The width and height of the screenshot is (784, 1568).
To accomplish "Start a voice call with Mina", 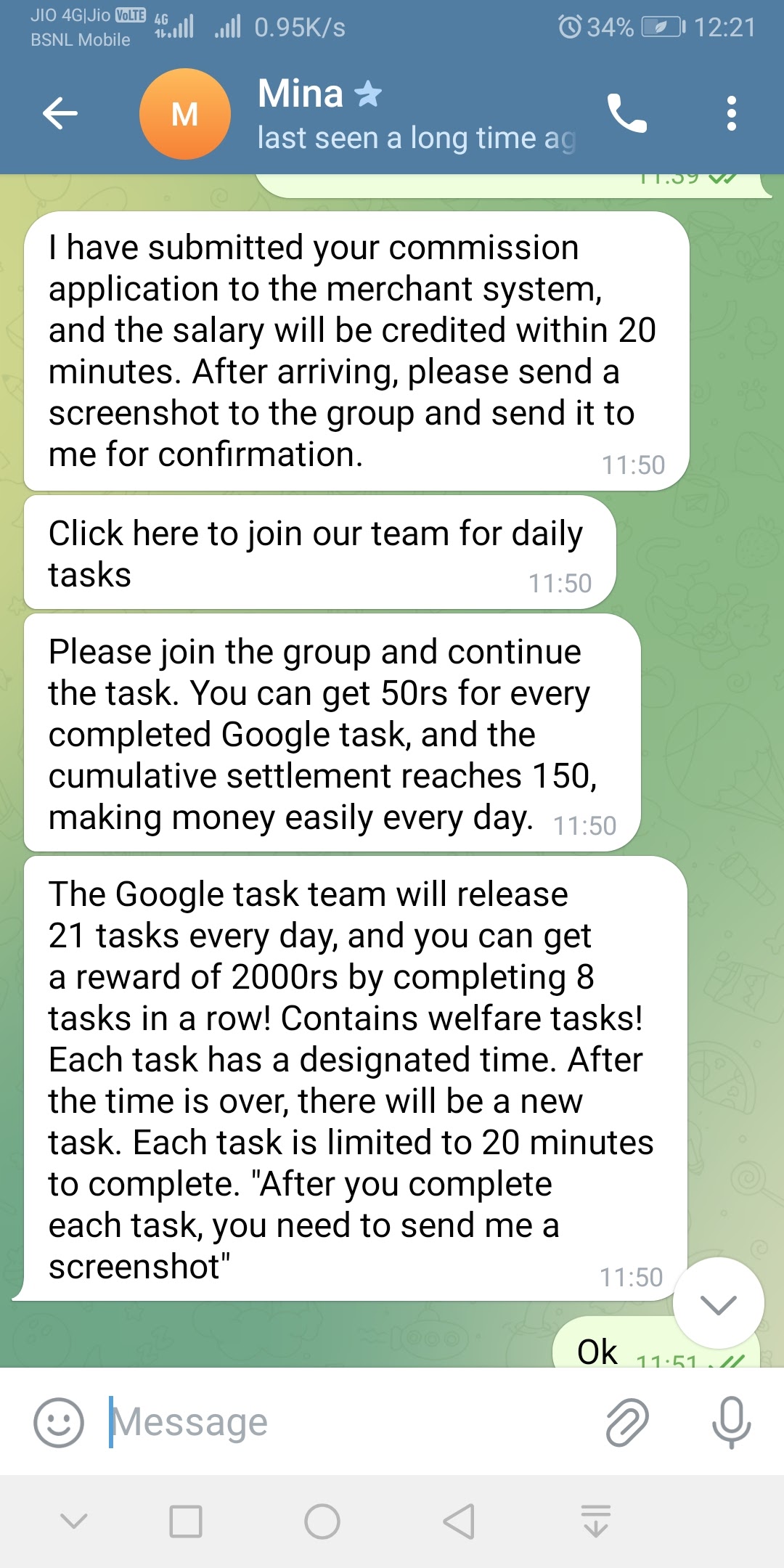I will [x=626, y=114].
